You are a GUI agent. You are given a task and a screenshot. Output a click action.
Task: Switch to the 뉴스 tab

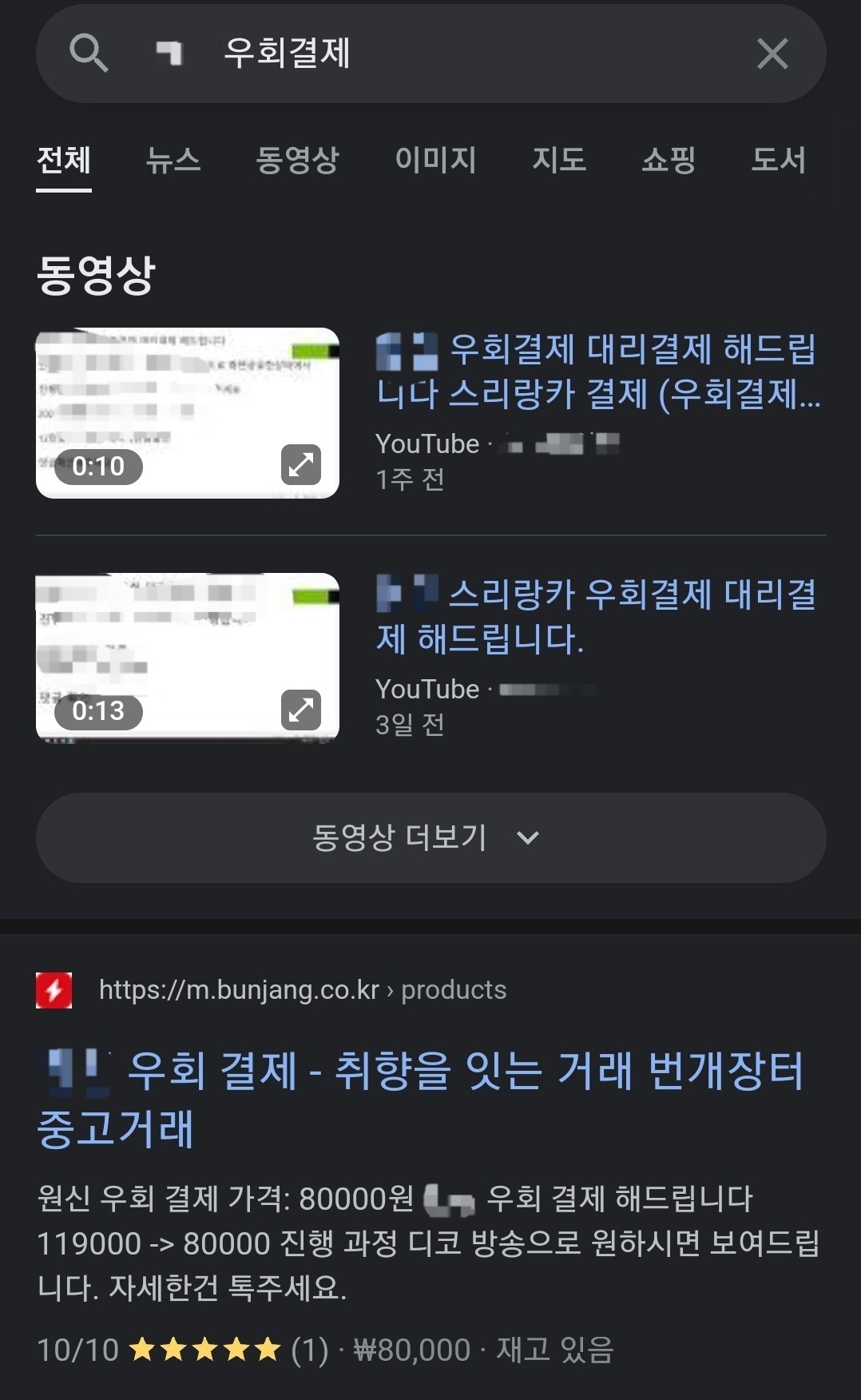pos(174,160)
